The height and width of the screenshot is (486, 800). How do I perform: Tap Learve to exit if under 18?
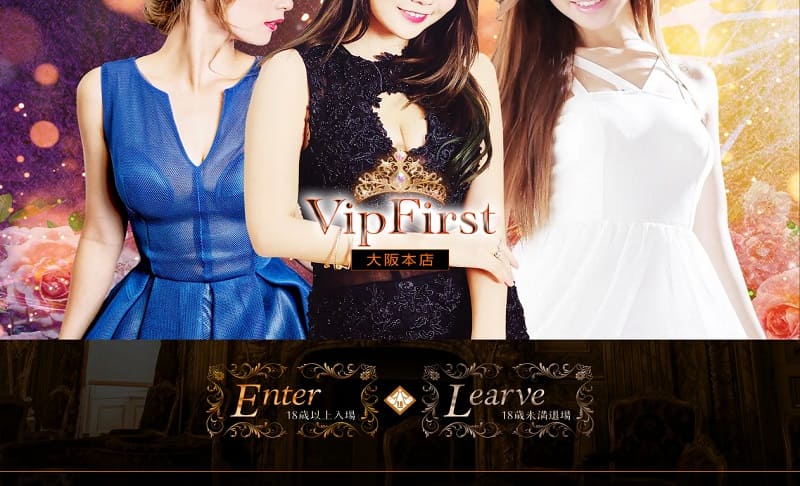(508, 400)
